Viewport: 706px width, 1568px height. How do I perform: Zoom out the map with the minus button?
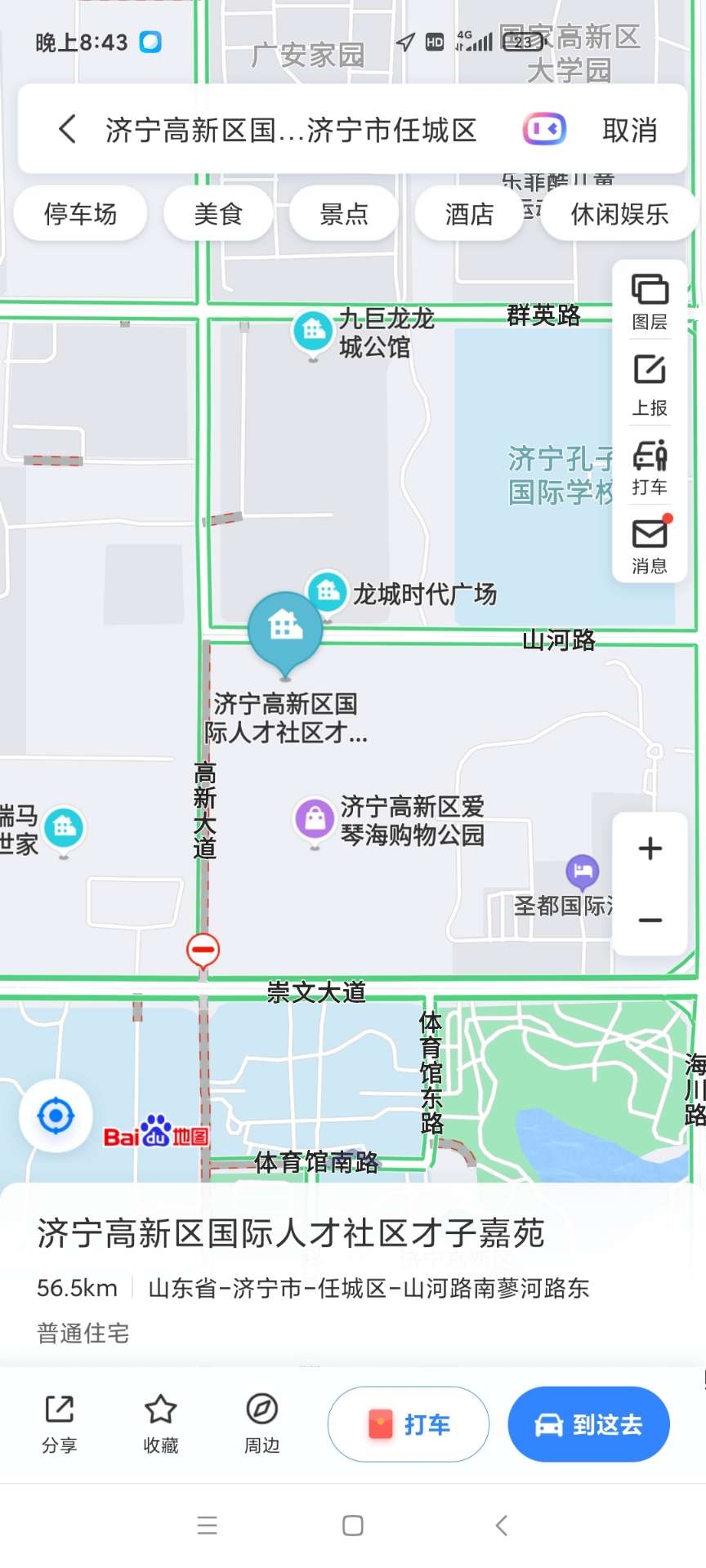point(650,920)
